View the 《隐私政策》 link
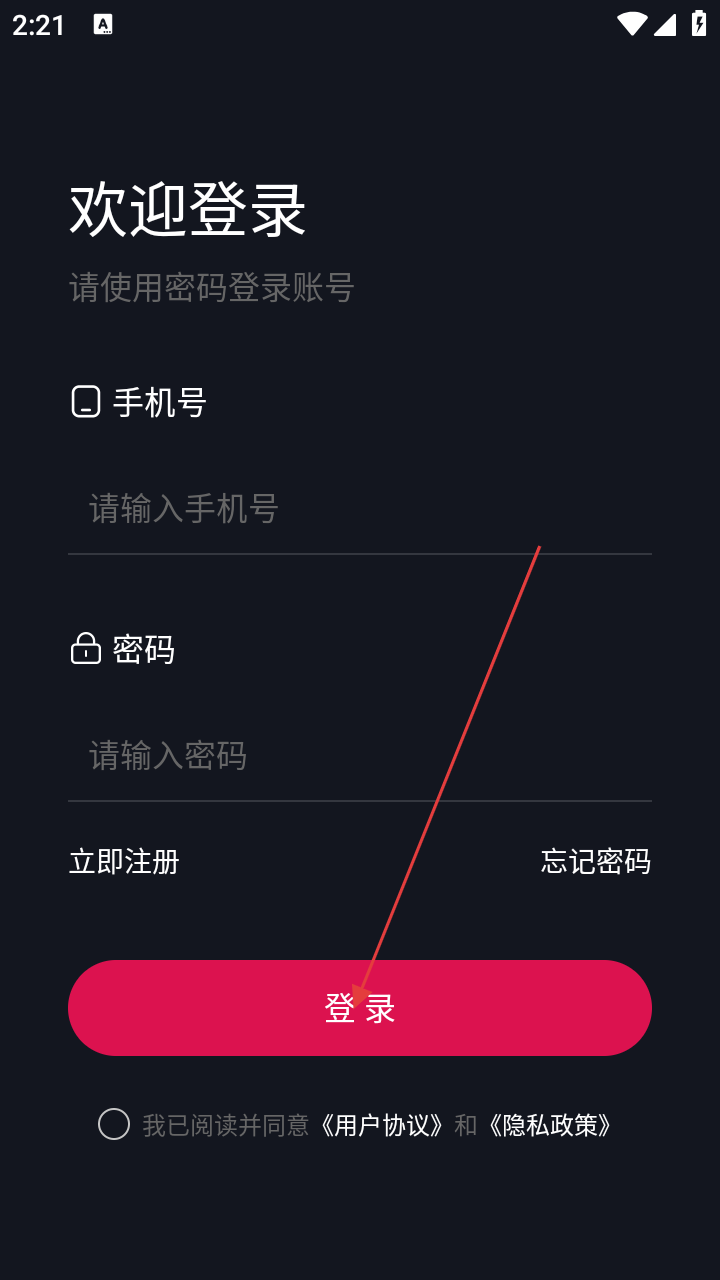The height and width of the screenshot is (1280, 720). [x=549, y=1125]
